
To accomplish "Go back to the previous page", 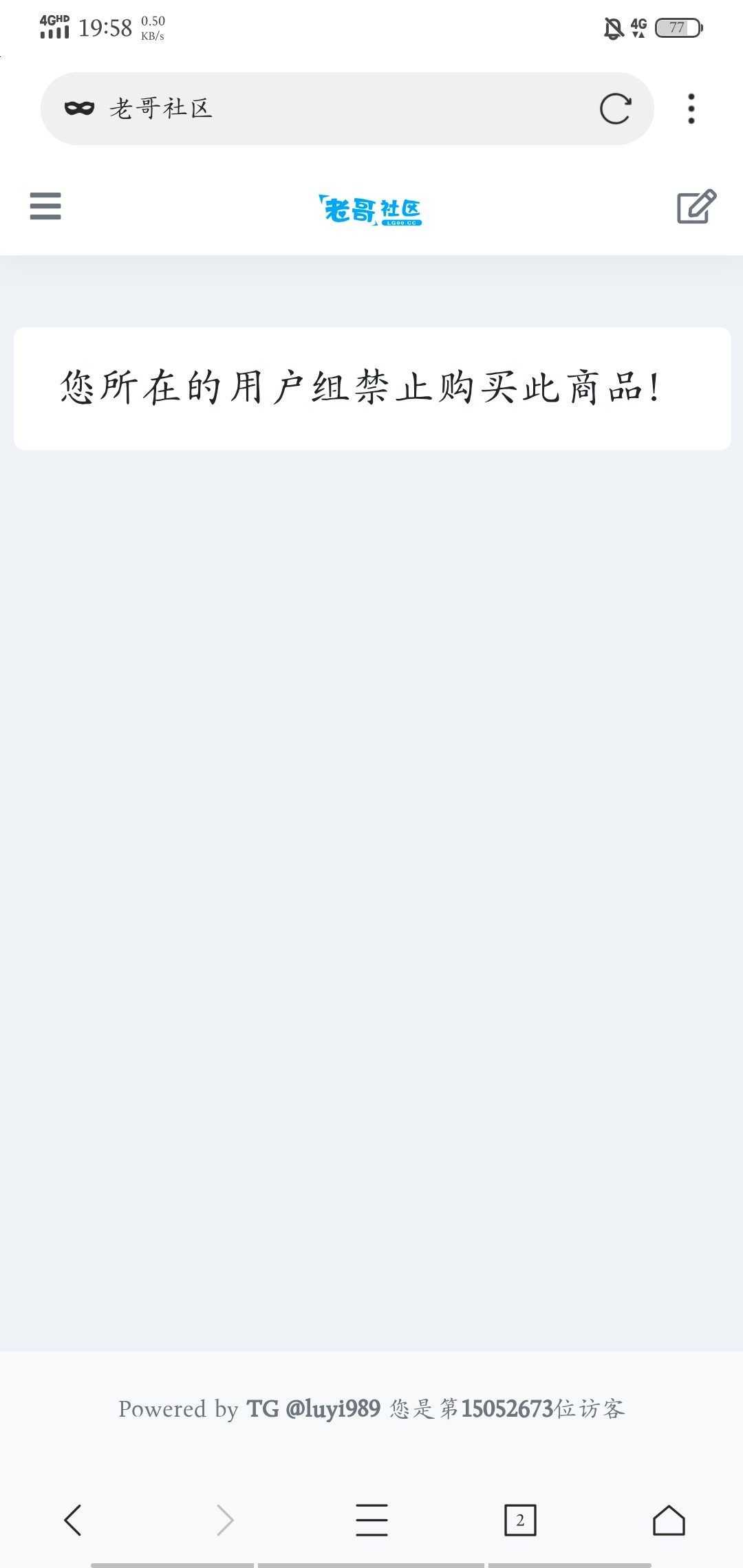I will tap(73, 1520).
